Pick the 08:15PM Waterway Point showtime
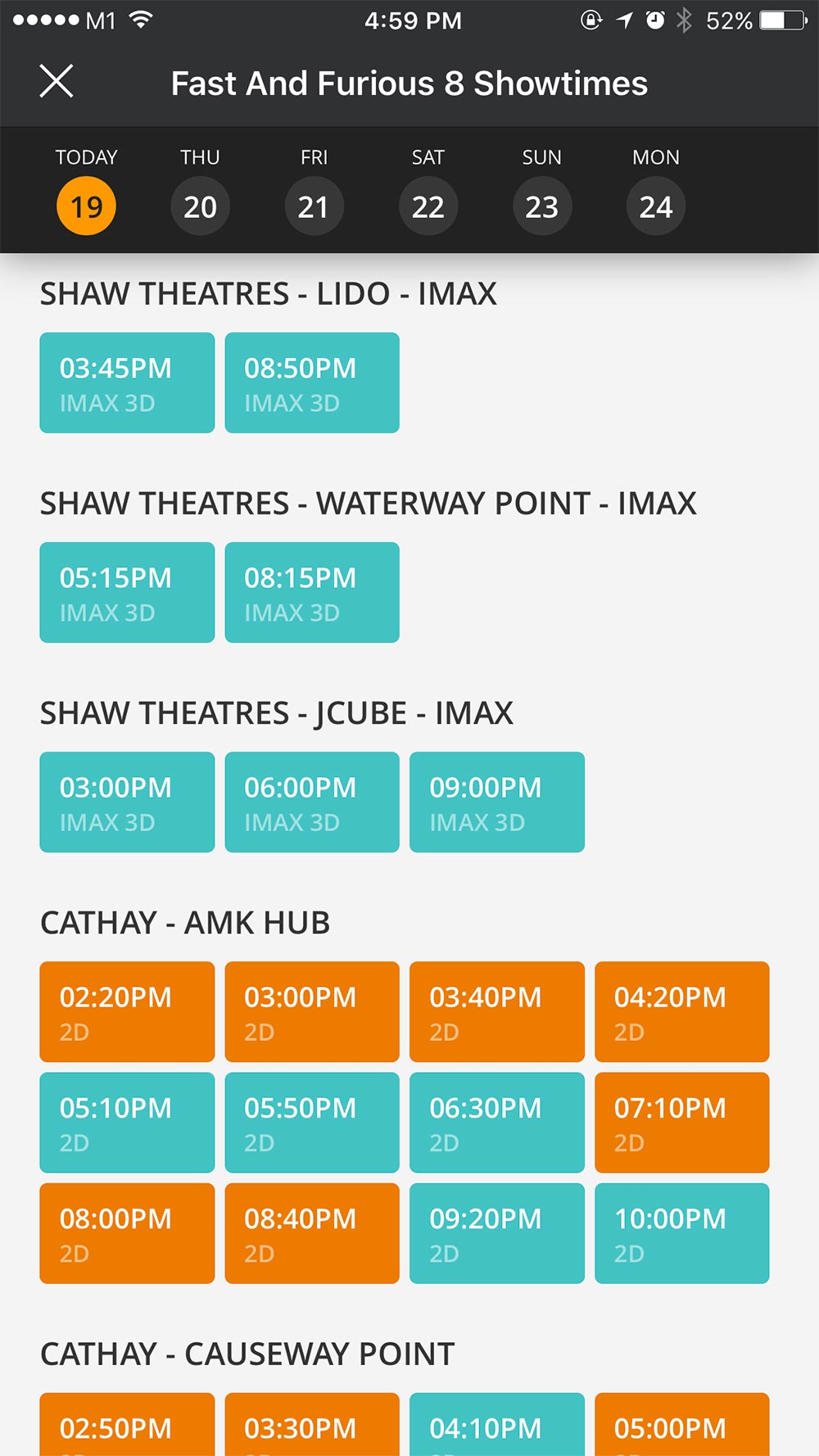 coord(312,592)
